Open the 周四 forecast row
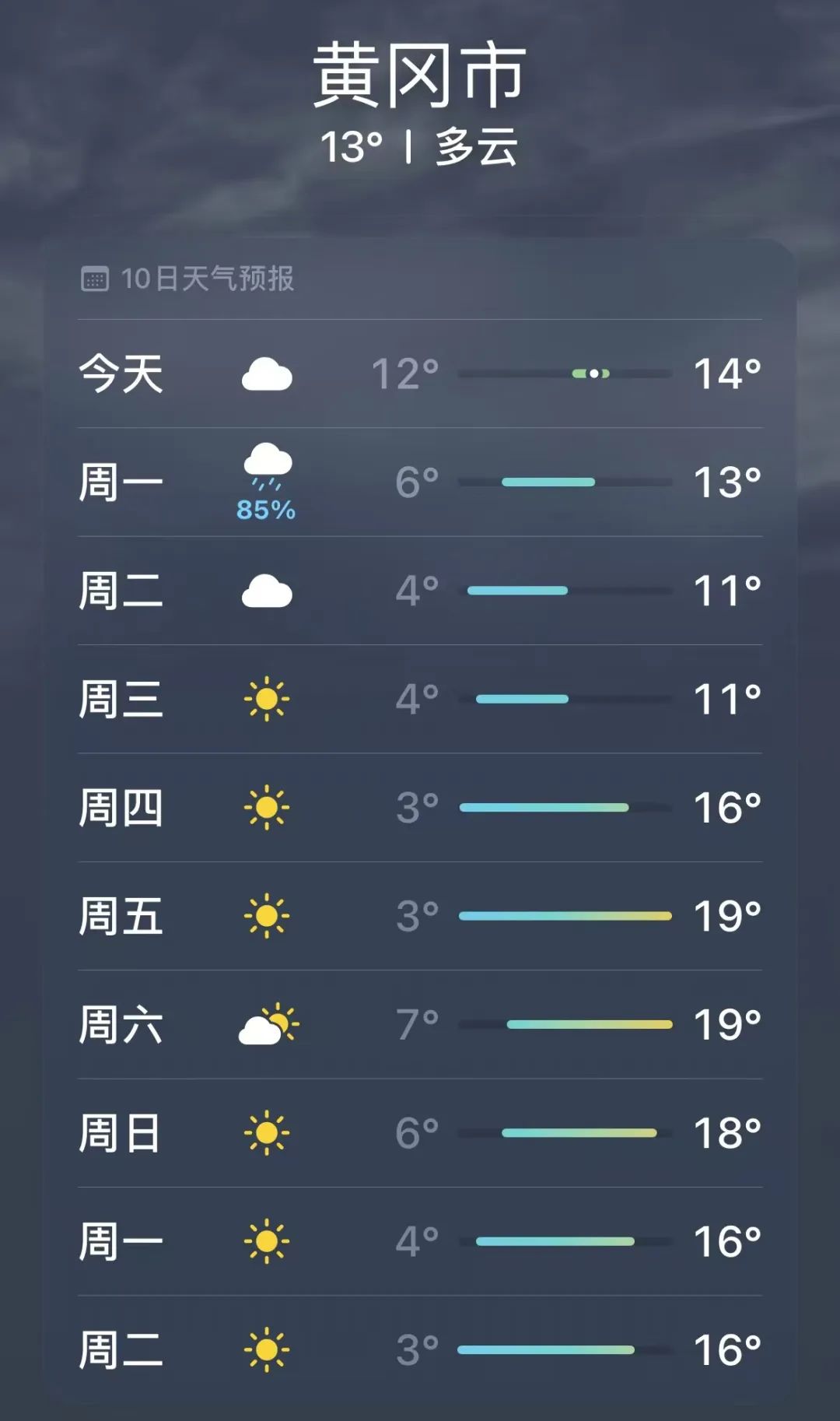 [x=420, y=807]
